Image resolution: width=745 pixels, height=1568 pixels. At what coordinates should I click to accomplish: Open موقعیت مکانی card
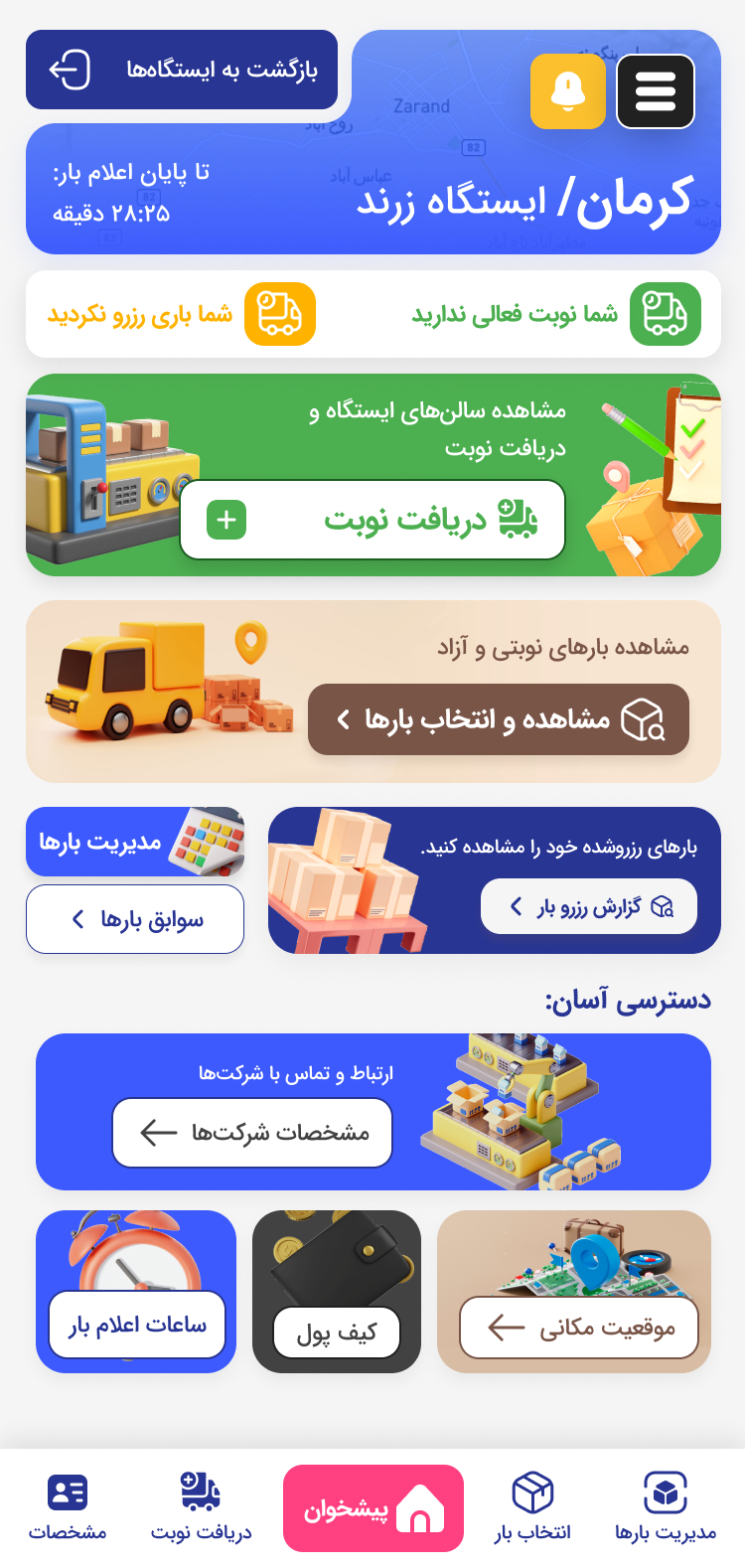coord(578,1327)
